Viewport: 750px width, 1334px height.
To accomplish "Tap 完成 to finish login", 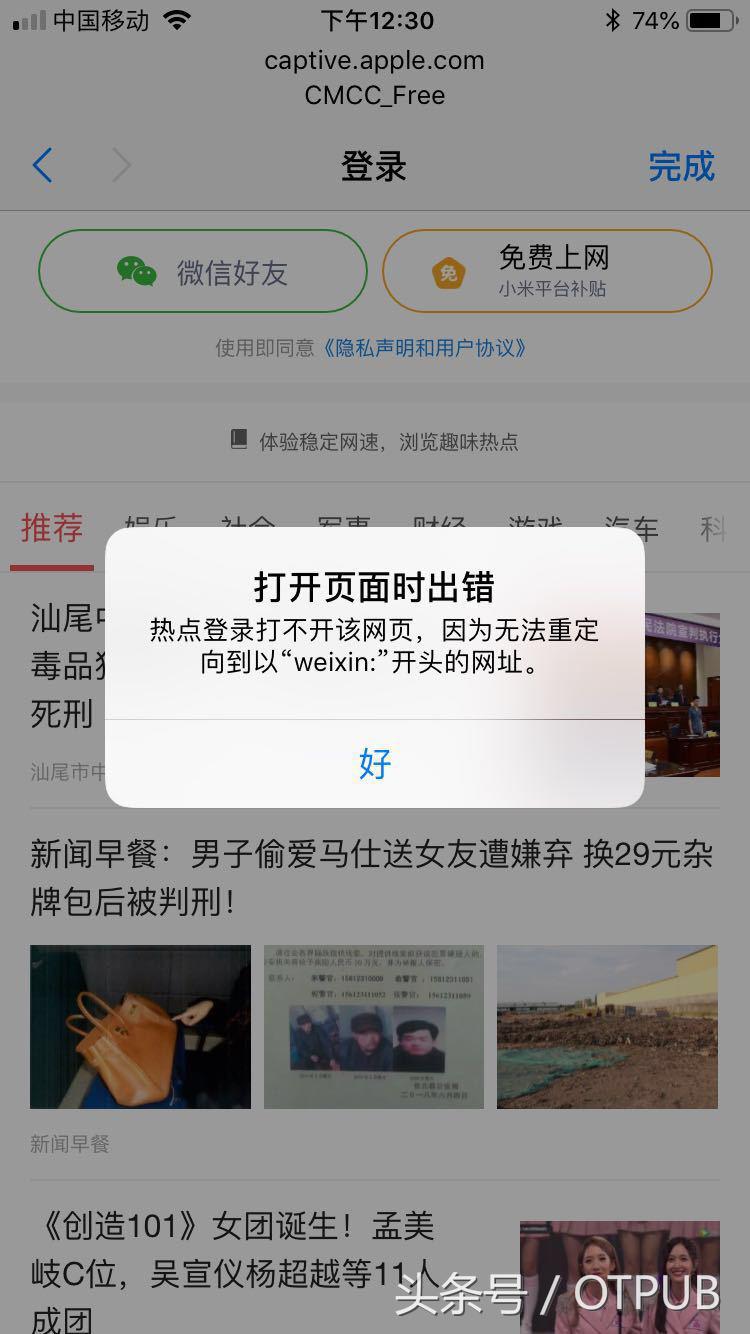I will [x=682, y=166].
